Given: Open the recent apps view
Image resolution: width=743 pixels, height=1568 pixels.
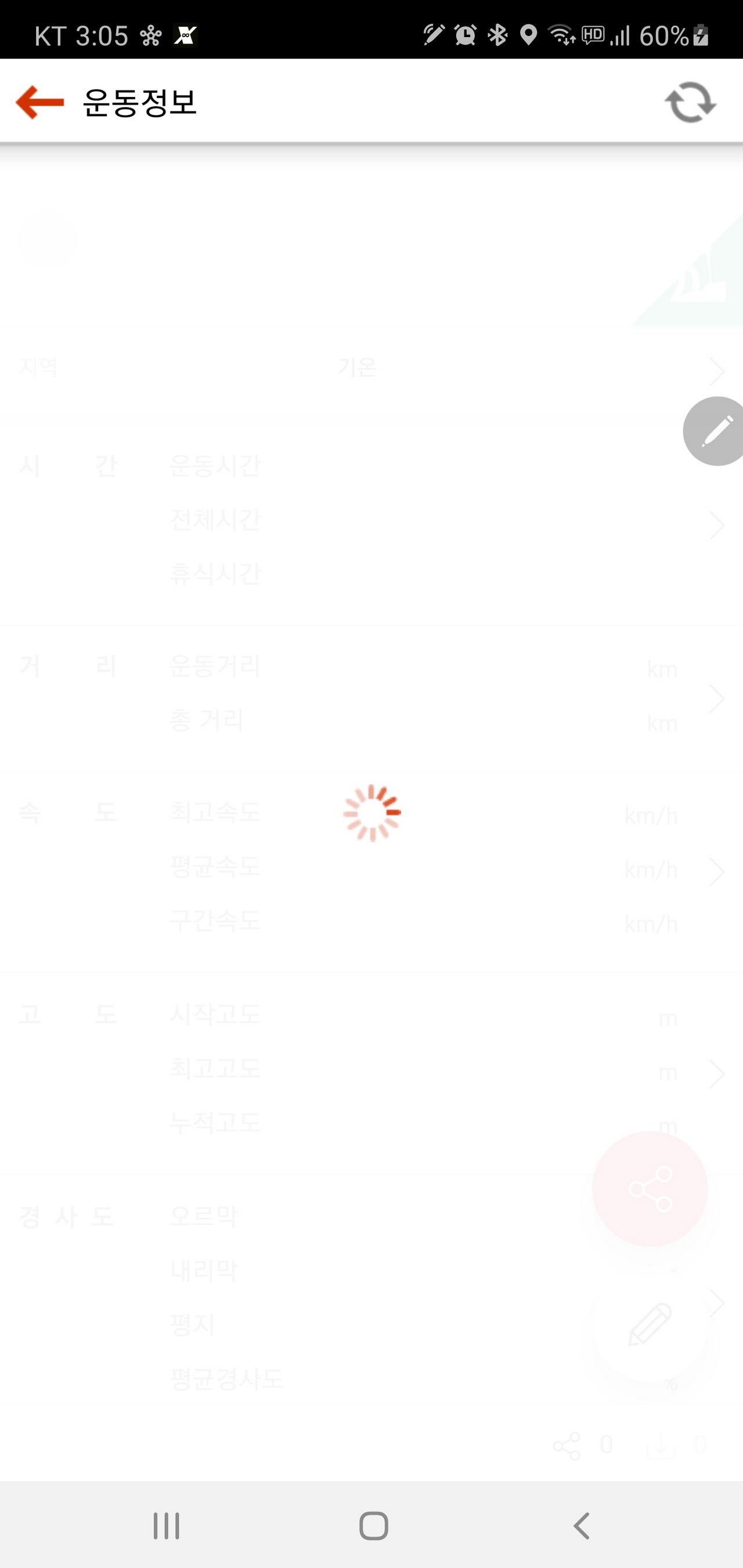Looking at the screenshot, I should pos(165,1526).
